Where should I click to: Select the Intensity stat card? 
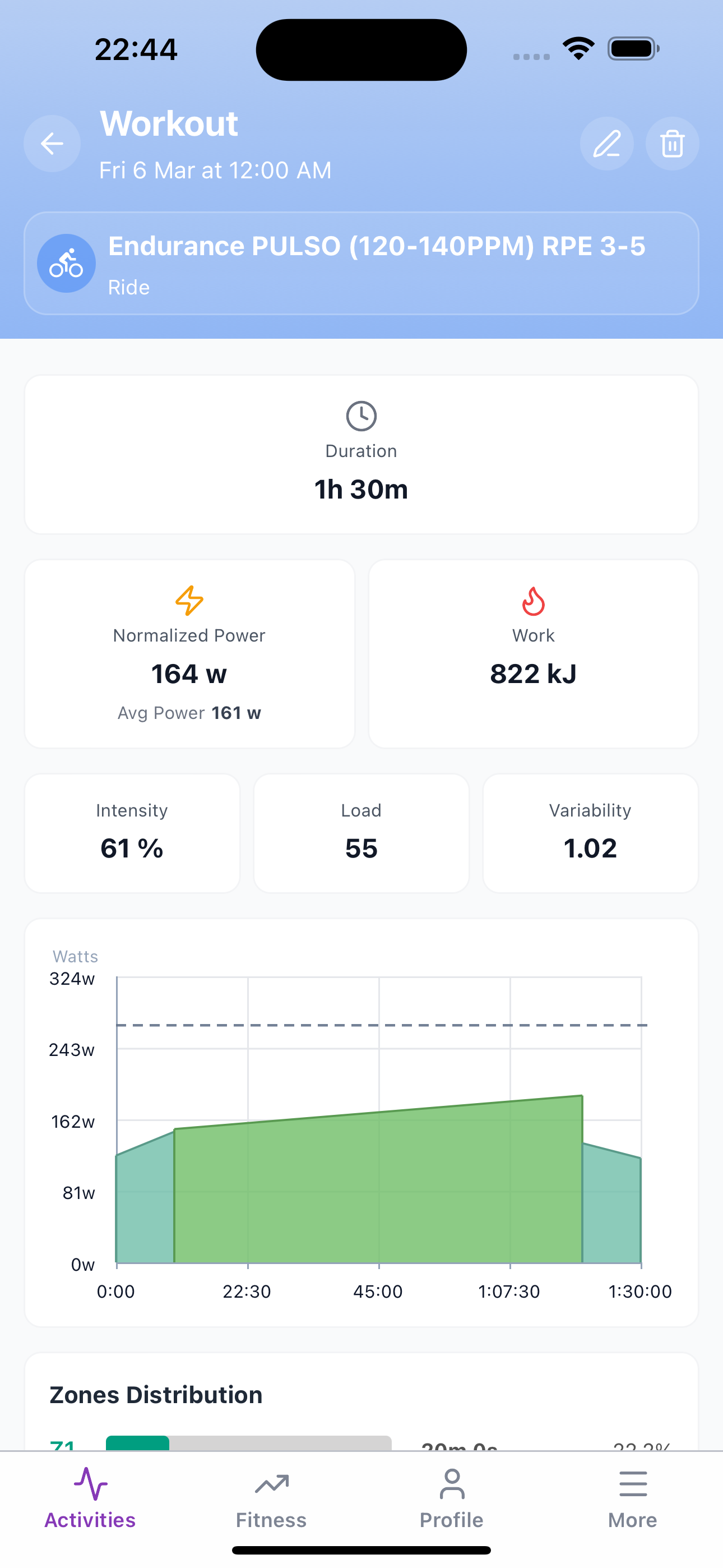pyautogui.click(x=132, y=833)
